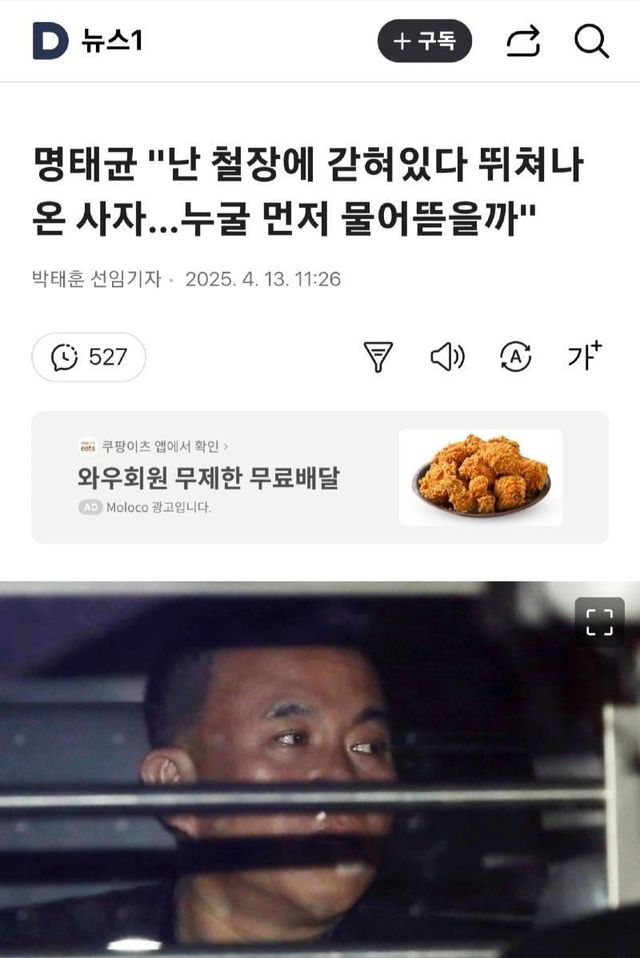Open the 뉴스1 publisher page
This screenshot has width=640, height=958.
click(112, 41)
